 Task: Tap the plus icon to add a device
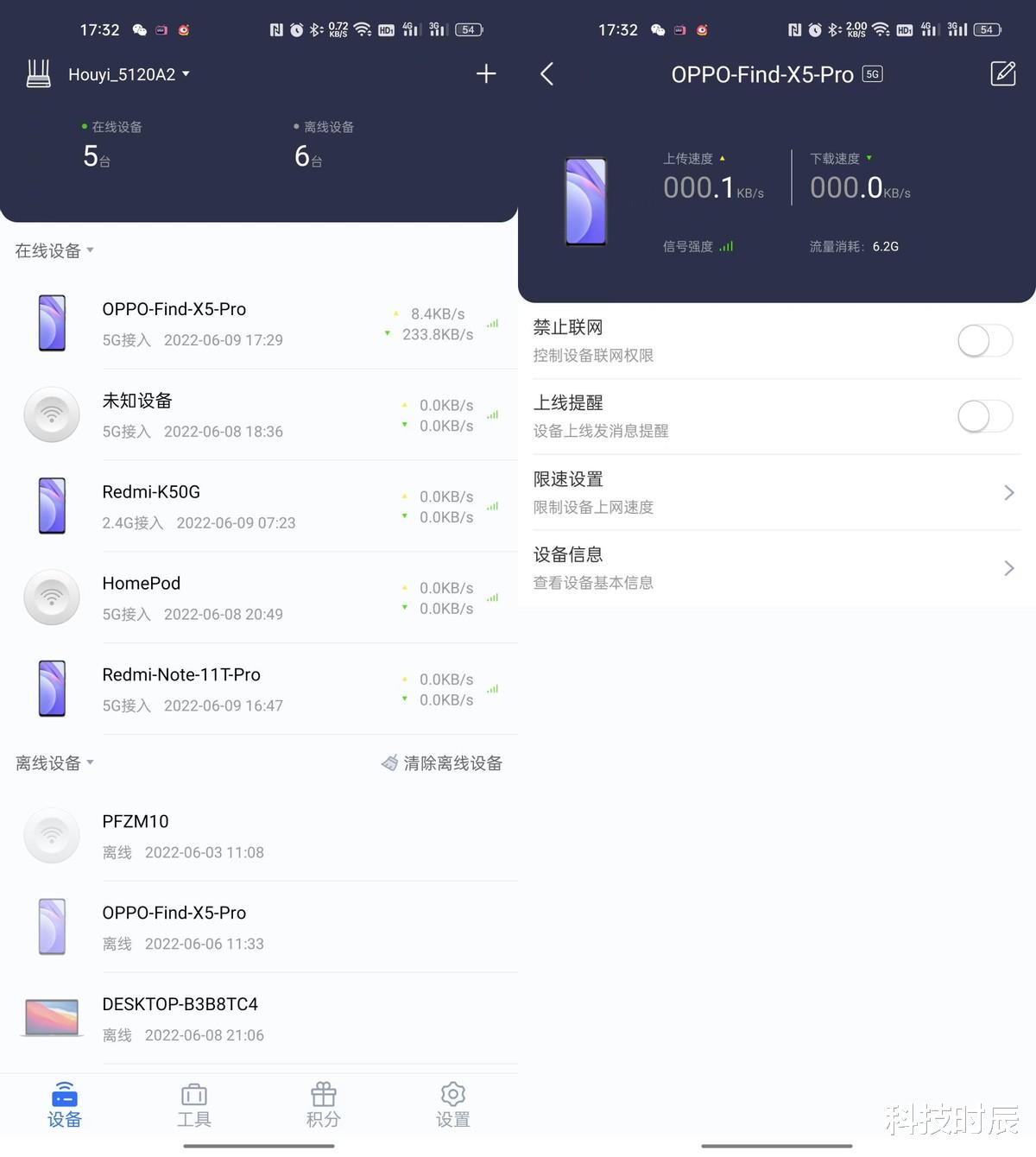[x=486, y=73]
